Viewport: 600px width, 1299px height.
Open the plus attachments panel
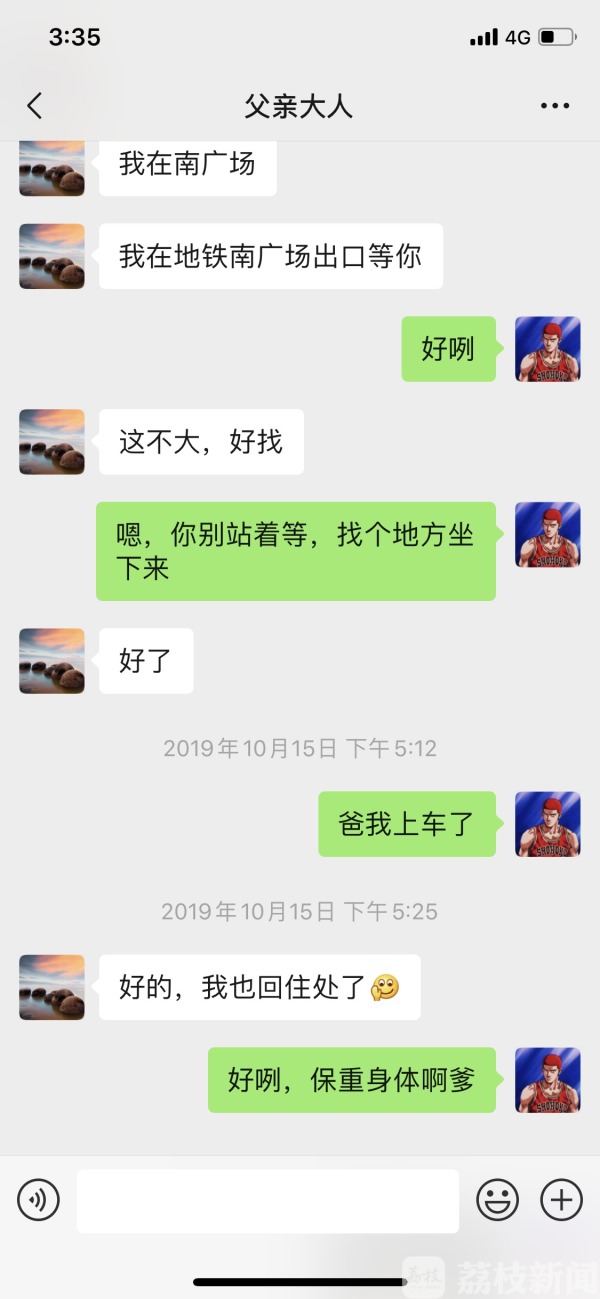tap(561, 1199)
